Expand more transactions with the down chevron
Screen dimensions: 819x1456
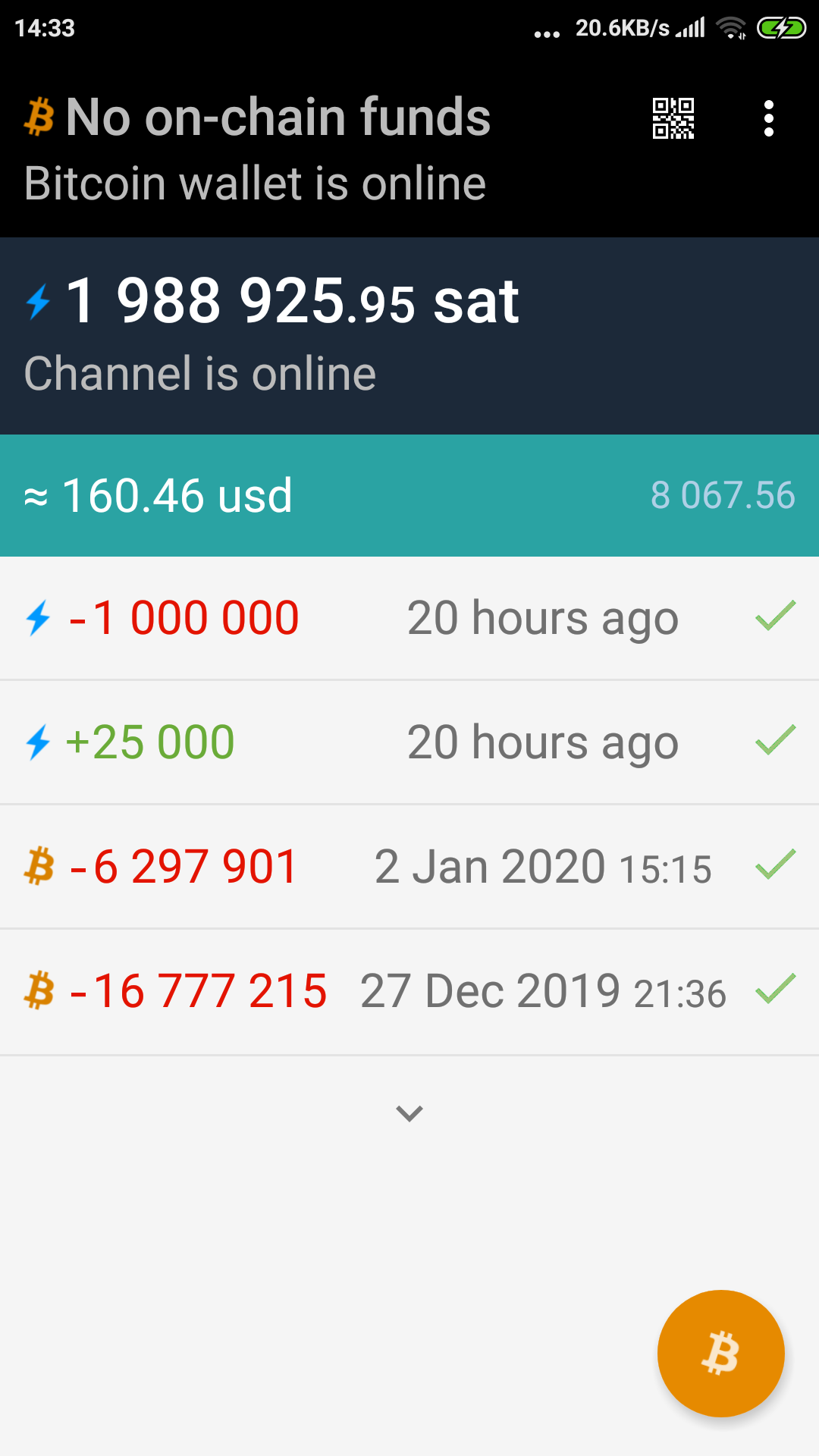pyautogui.click(x=409, y=1113)
